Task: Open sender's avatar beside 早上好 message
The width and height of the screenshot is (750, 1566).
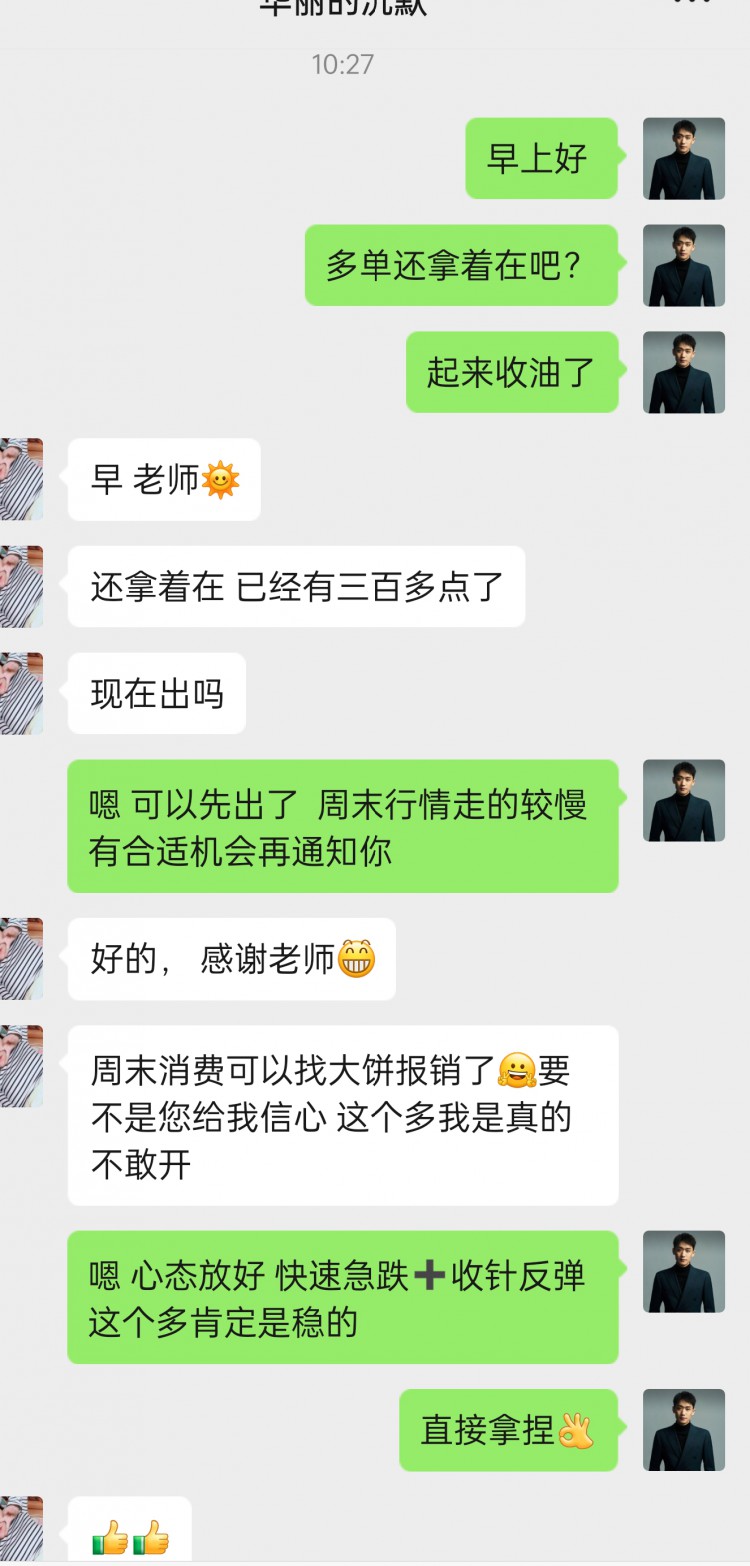Action: click(x=683, y=158)
